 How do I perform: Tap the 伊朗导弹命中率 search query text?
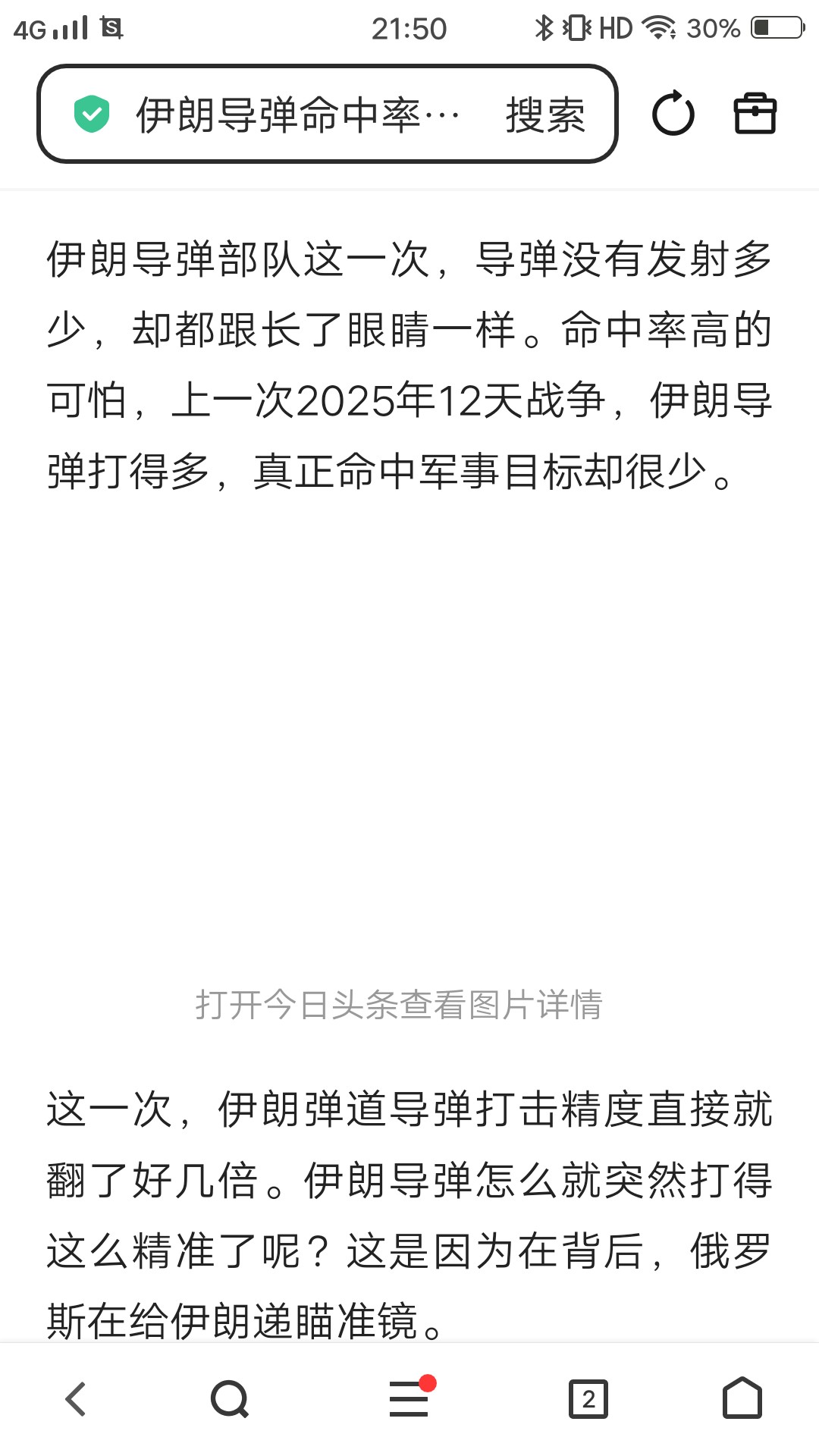pos(296,115)
